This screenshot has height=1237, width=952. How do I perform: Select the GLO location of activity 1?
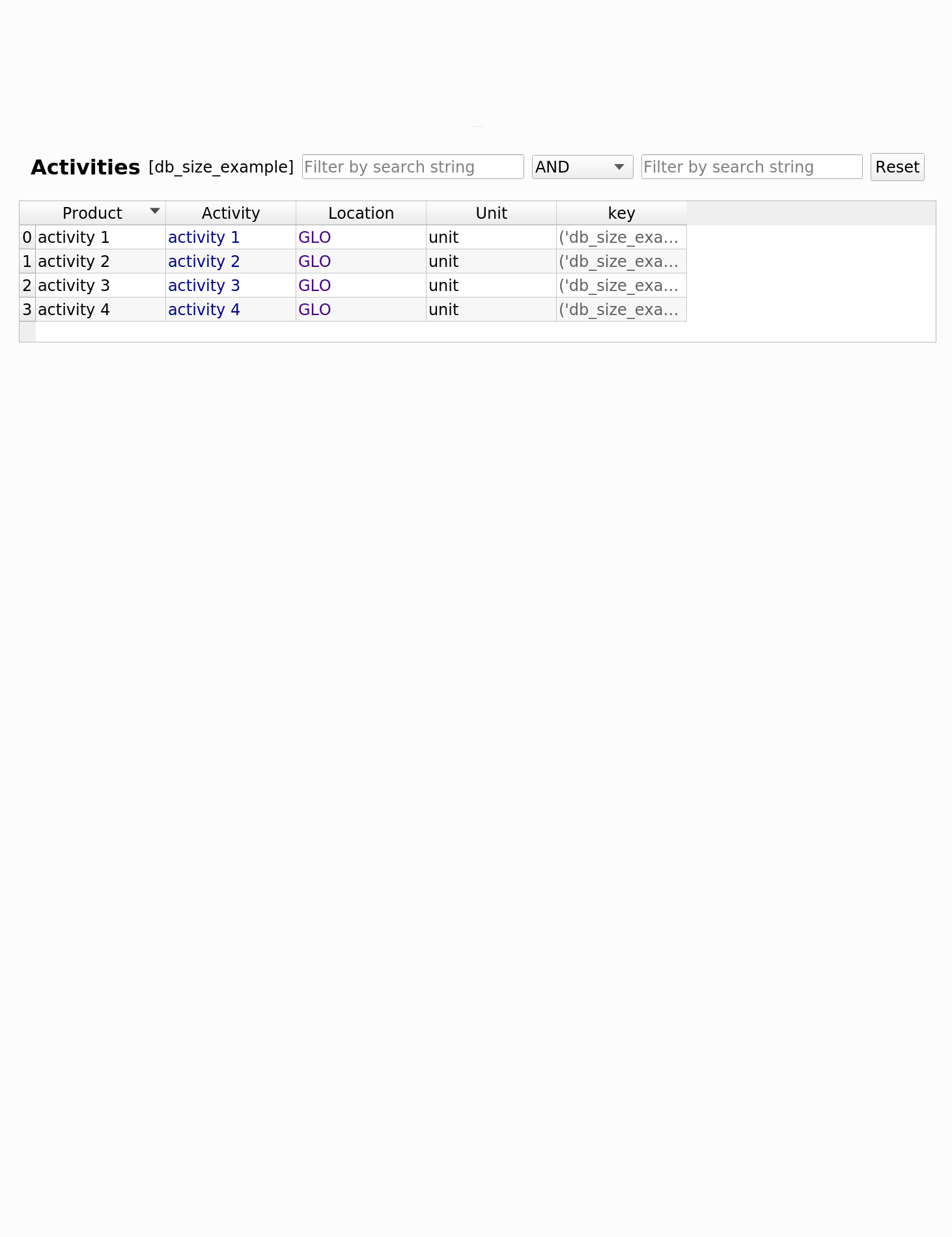click(x=314, y=237)
